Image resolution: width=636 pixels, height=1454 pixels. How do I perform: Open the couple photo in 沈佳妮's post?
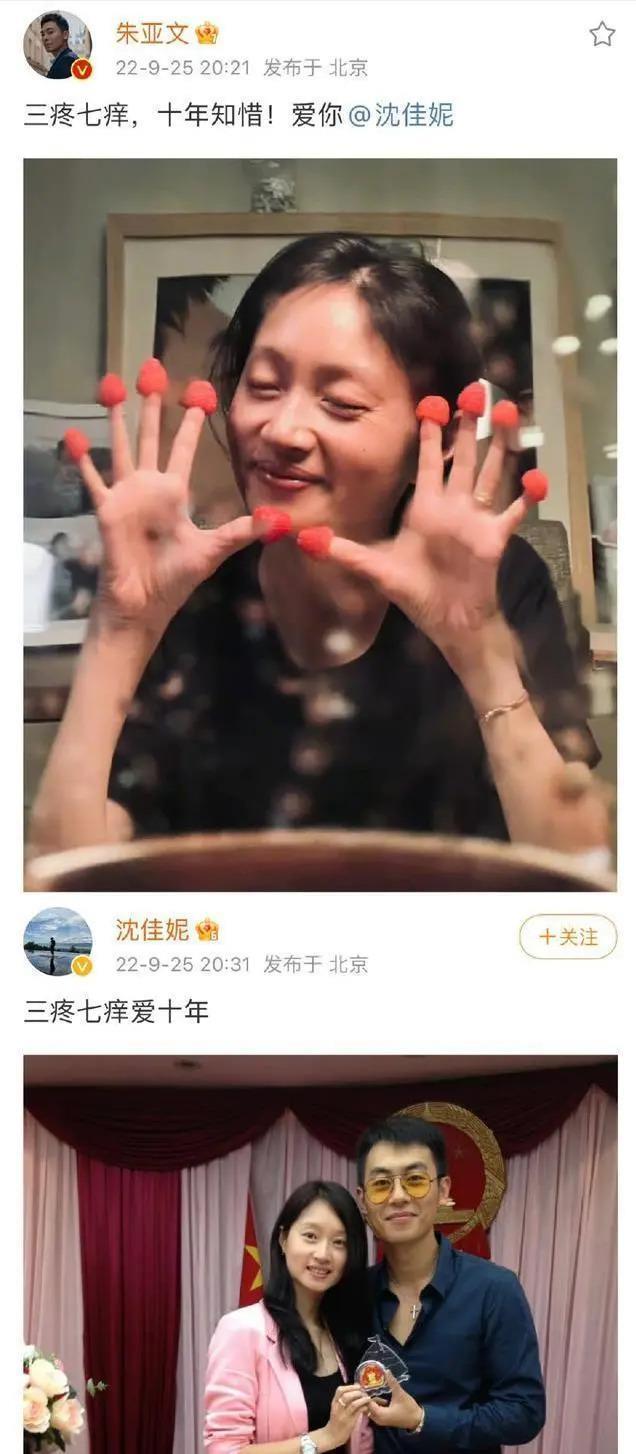click(x=320, y=1254)
